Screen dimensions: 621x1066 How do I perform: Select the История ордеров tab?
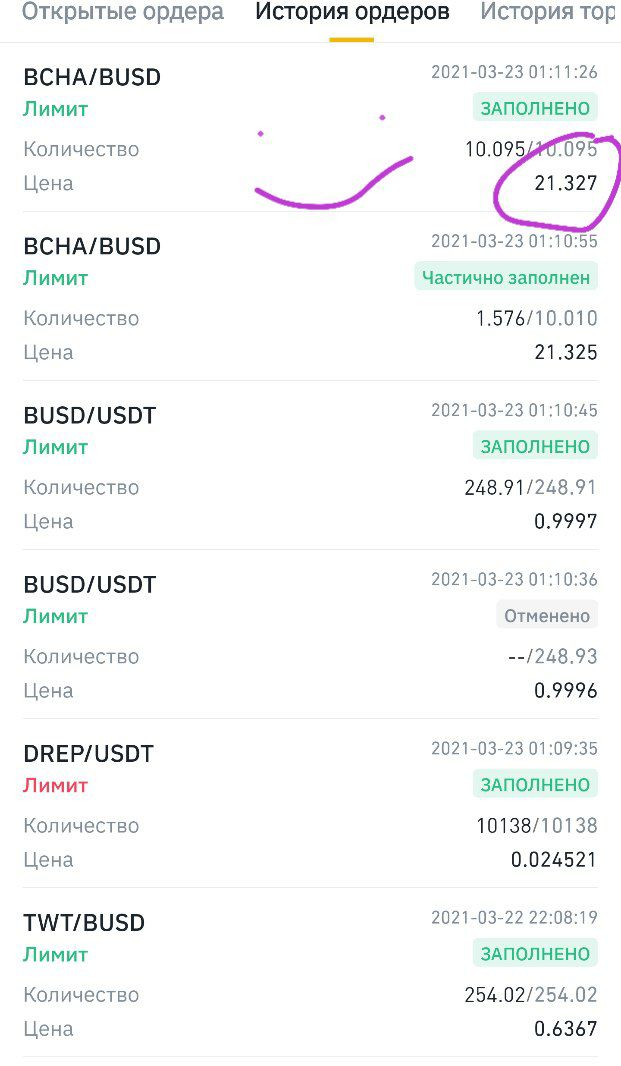tap(352, 12)
